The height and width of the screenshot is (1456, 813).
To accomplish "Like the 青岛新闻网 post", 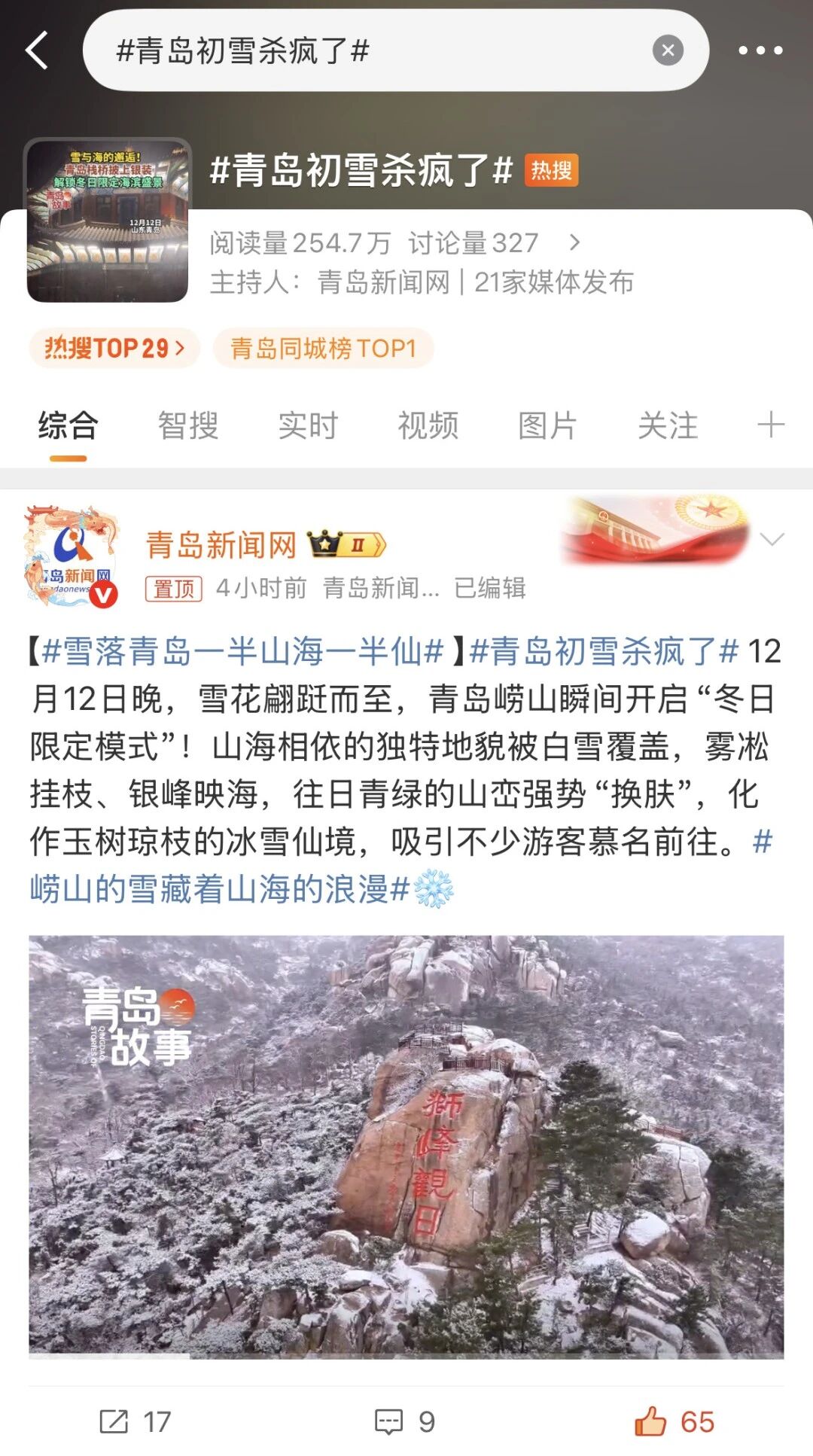I will tap(674, 1421).
